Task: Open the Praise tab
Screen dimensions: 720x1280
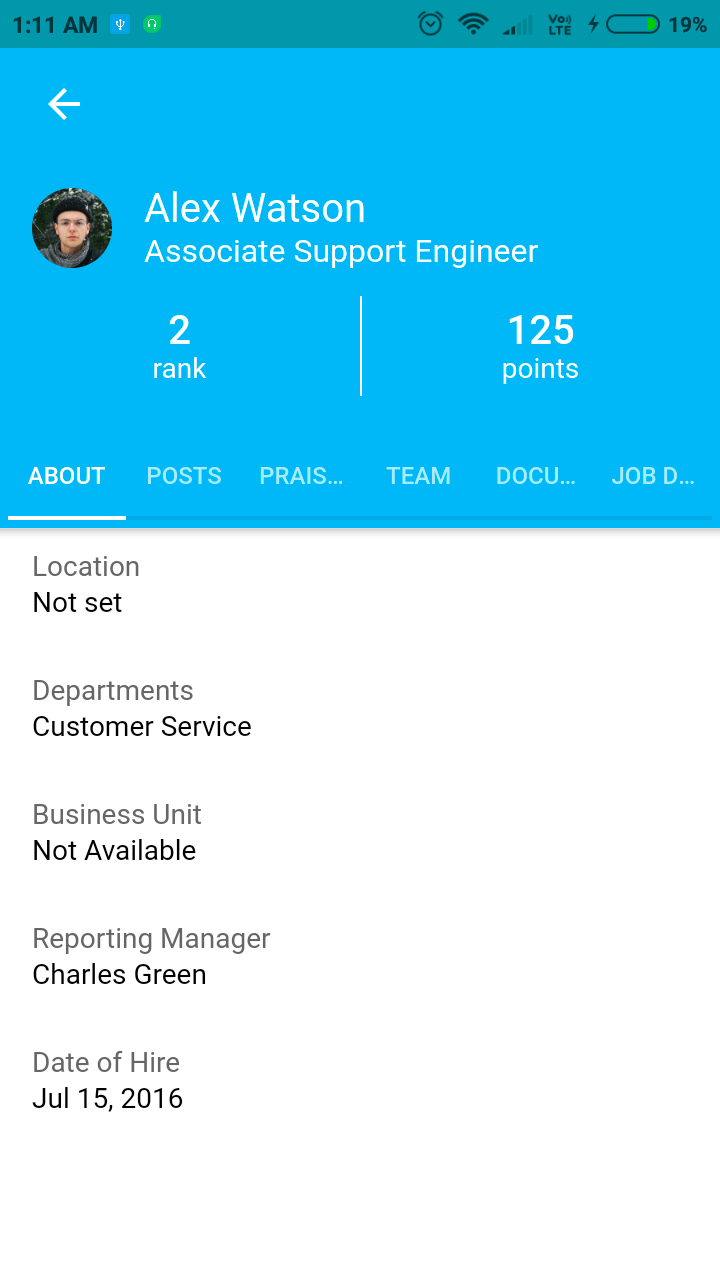Action: click(301, 476)
